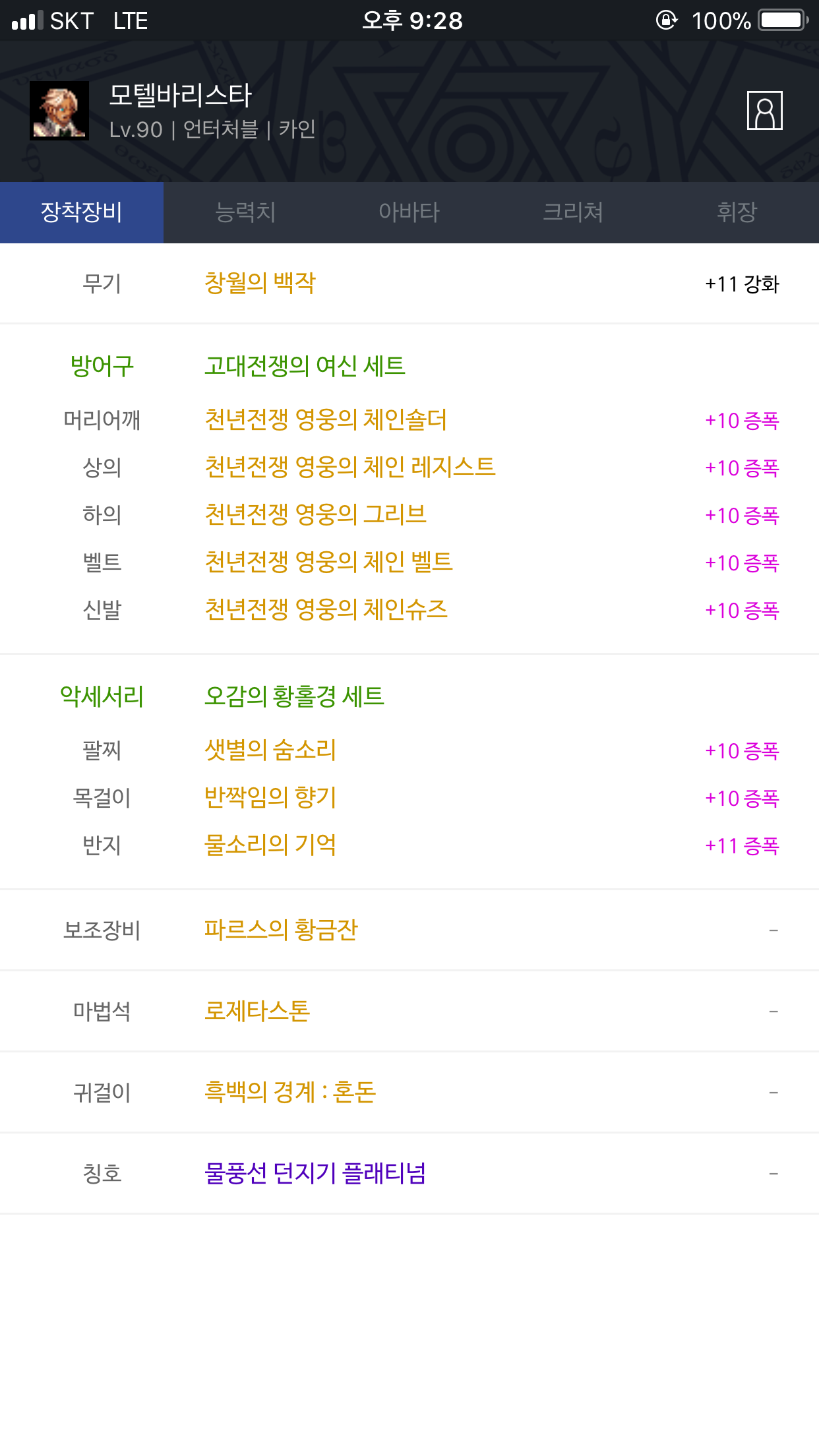
Task: Open title 물풍선 던지기 플래티넘
Action: click(x=315, y=1173)
